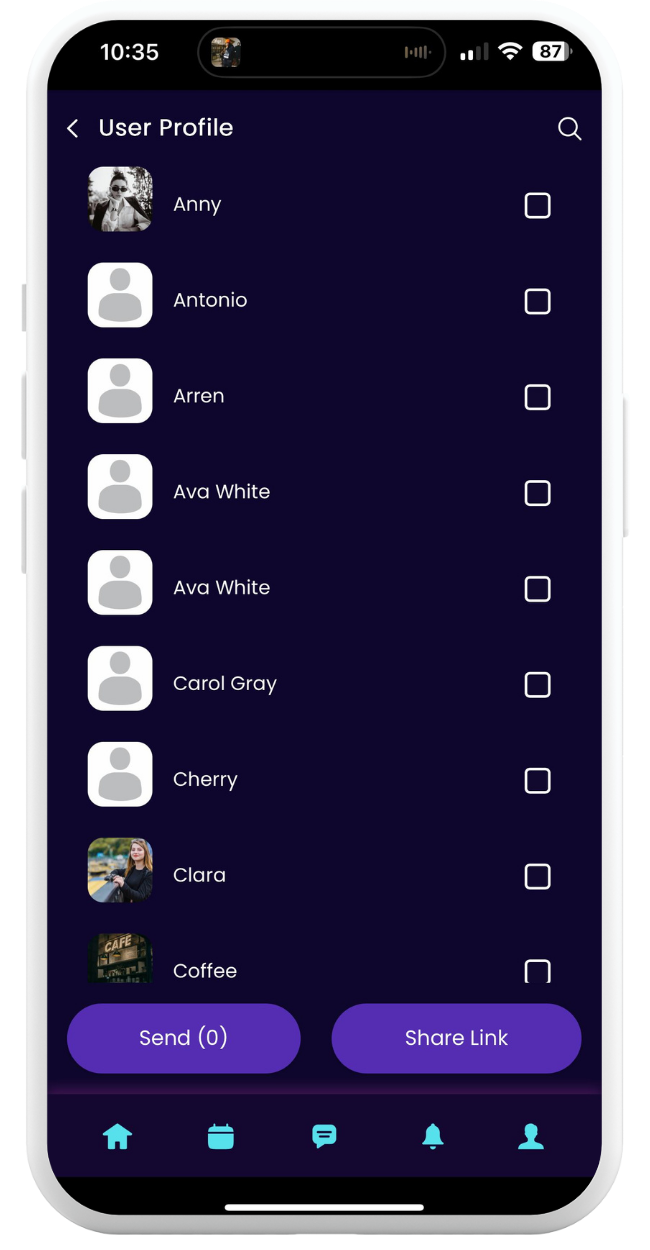650x1250 pixels.
Task: Tick the checkbox beside Coffee
Action: 537,970
